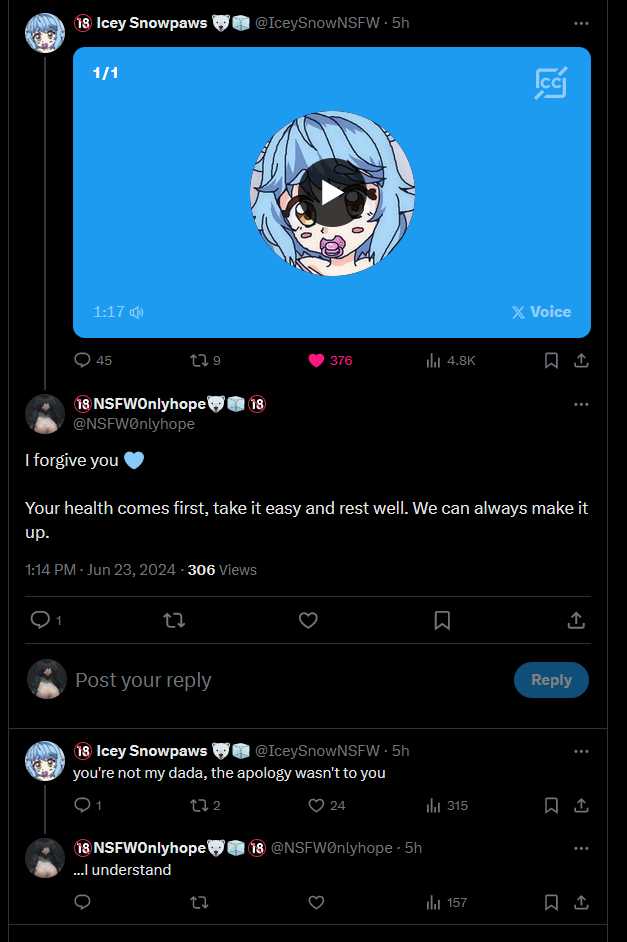
Task: Open overflow menu on '...I understand' reply
Action: click(x=581, y=848)
